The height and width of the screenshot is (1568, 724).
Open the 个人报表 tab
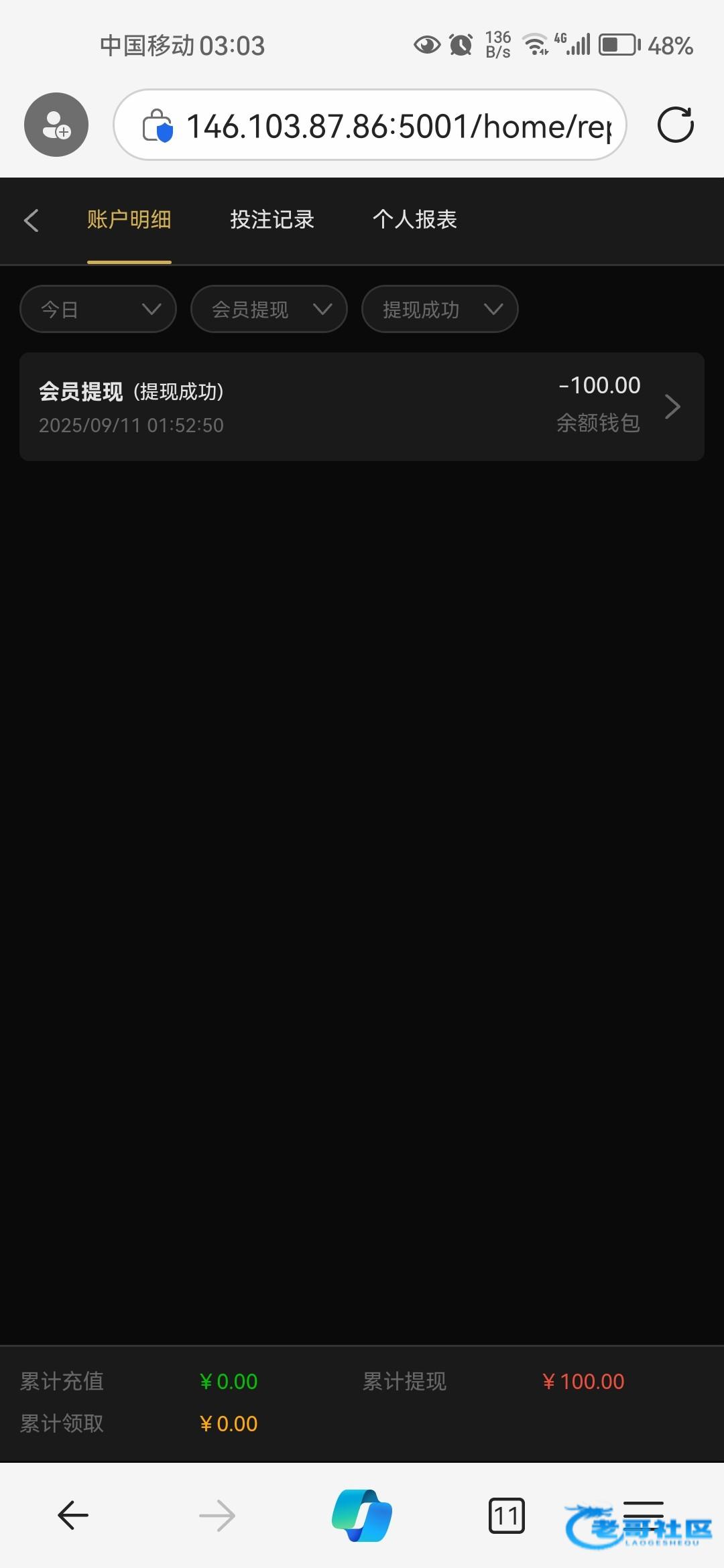[414, 220]
